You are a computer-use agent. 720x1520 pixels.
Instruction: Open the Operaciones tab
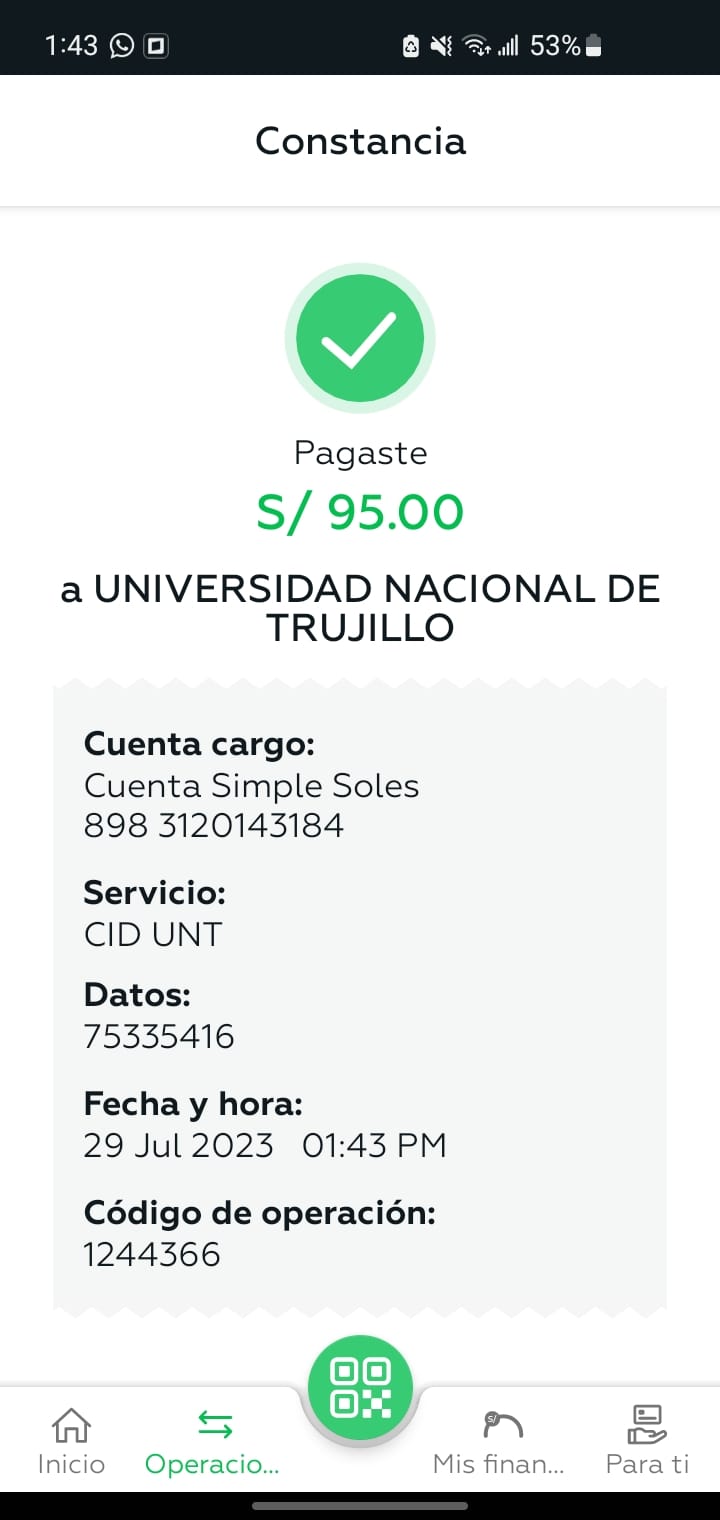click(x=212, y=1441)
